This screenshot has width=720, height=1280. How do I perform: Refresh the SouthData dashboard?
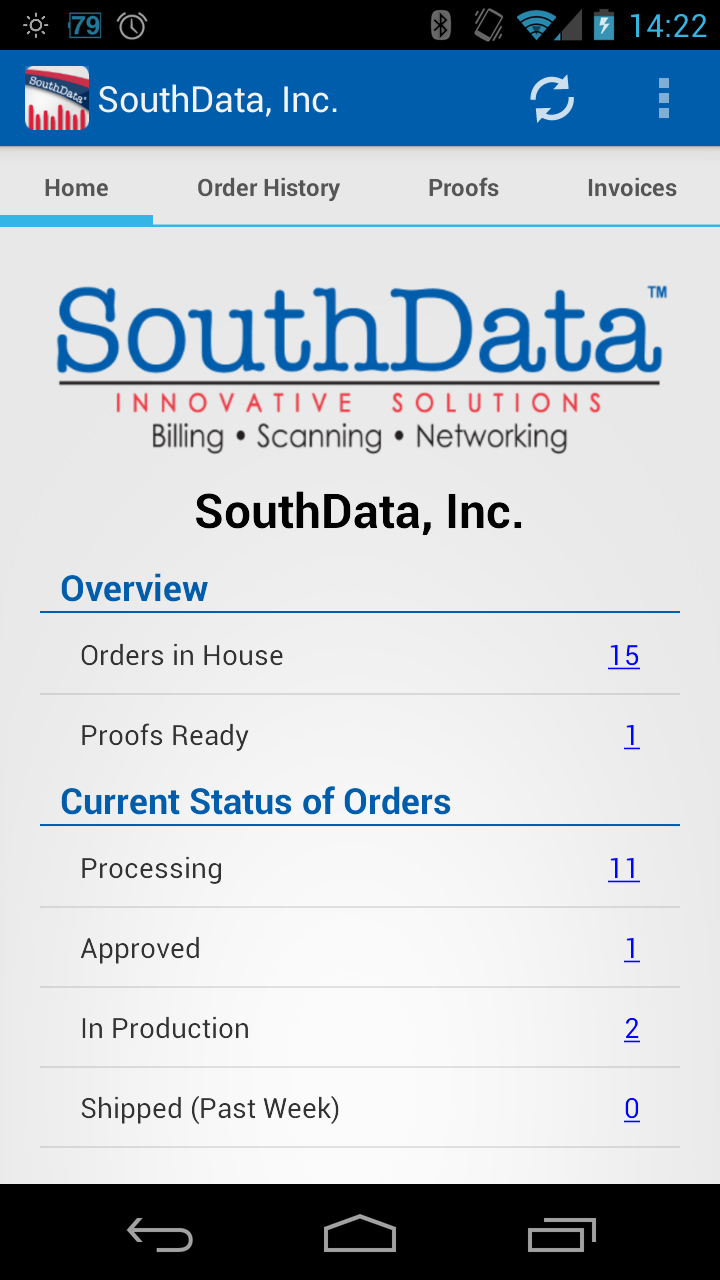click(x=552, y=99)
